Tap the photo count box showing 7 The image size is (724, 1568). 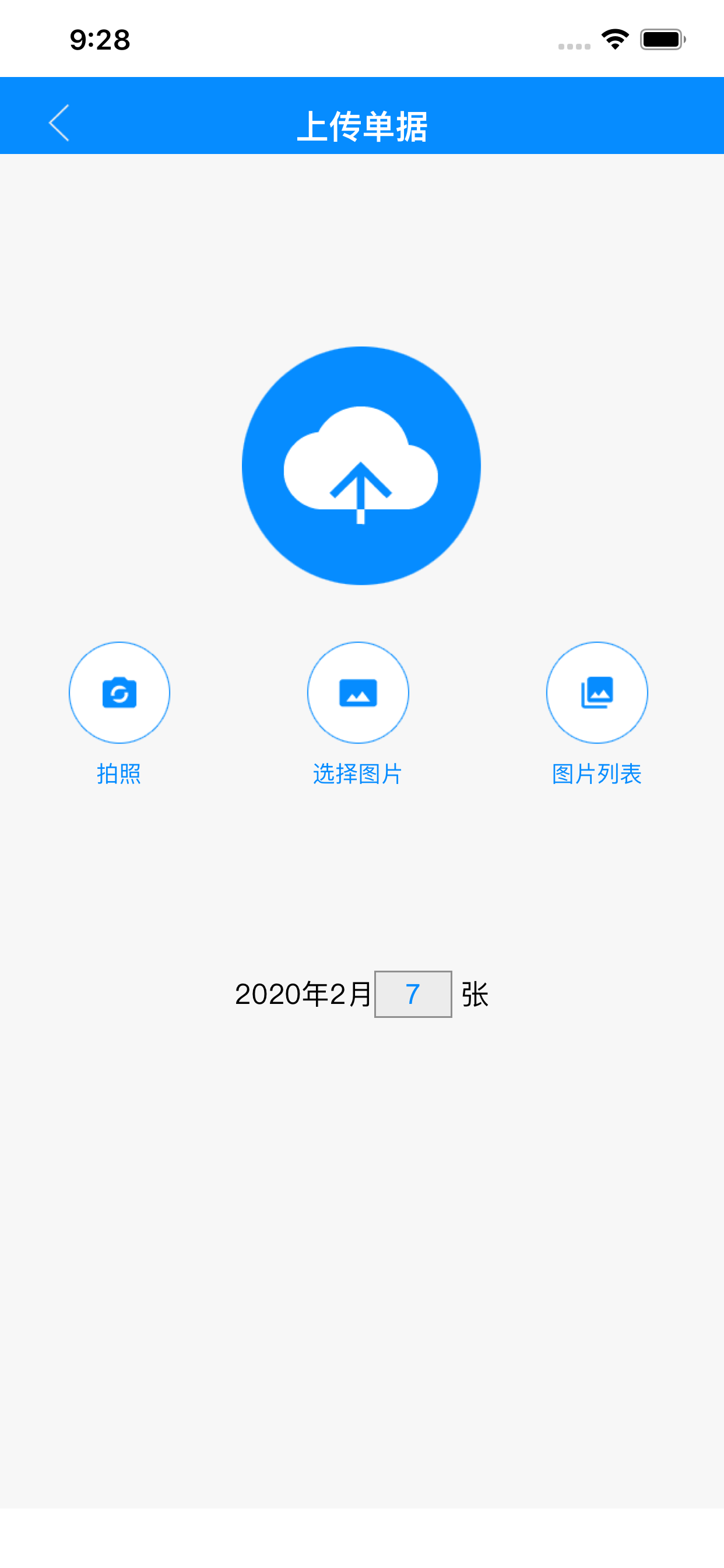click(x=413, y=994)
